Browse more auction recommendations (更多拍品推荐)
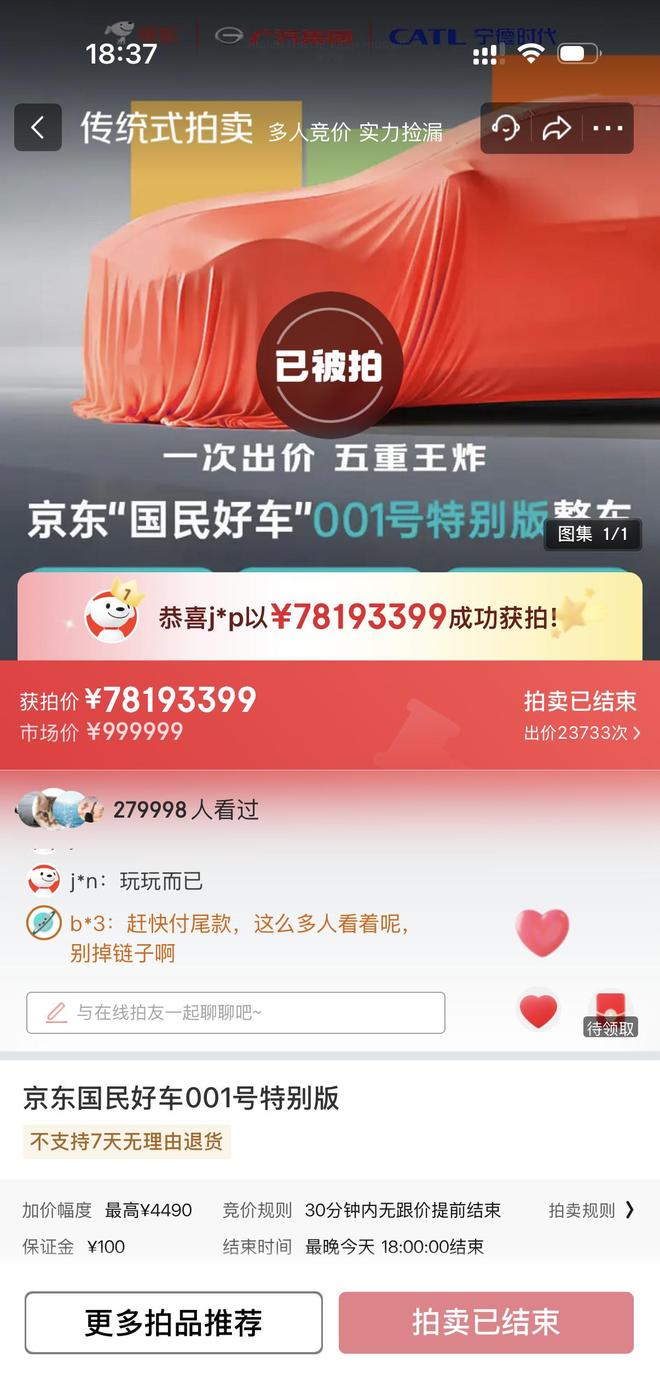The width and height of the screenshot is (660, 1397). [174, 1322]
